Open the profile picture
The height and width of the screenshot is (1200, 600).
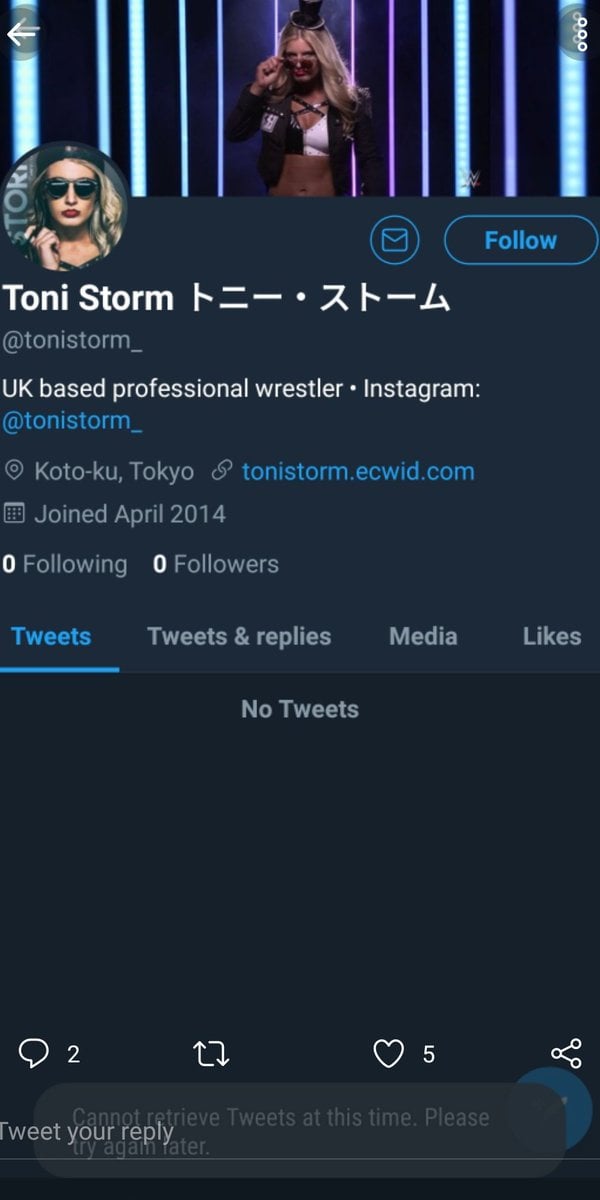tap(64, 205)
